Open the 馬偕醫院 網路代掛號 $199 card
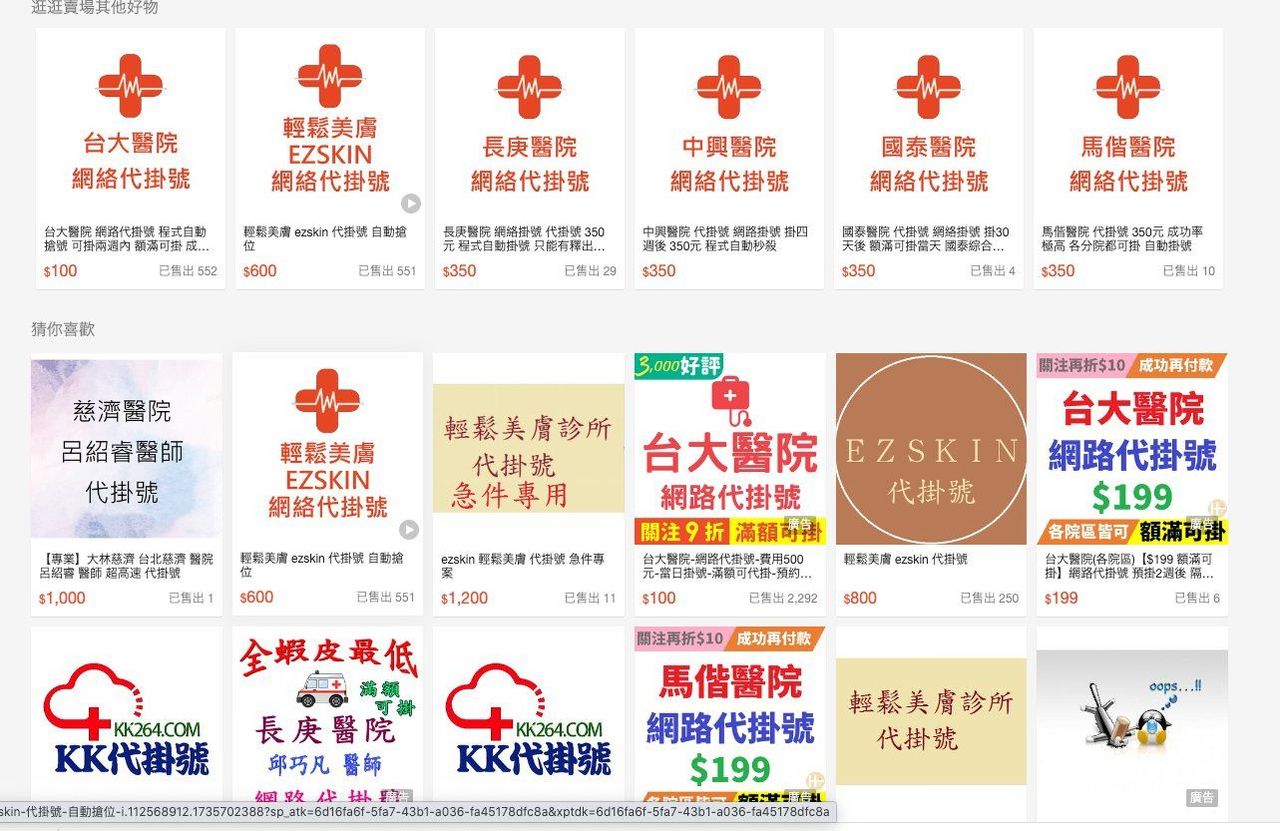The image size is (1280, 831). coord(730,715)
